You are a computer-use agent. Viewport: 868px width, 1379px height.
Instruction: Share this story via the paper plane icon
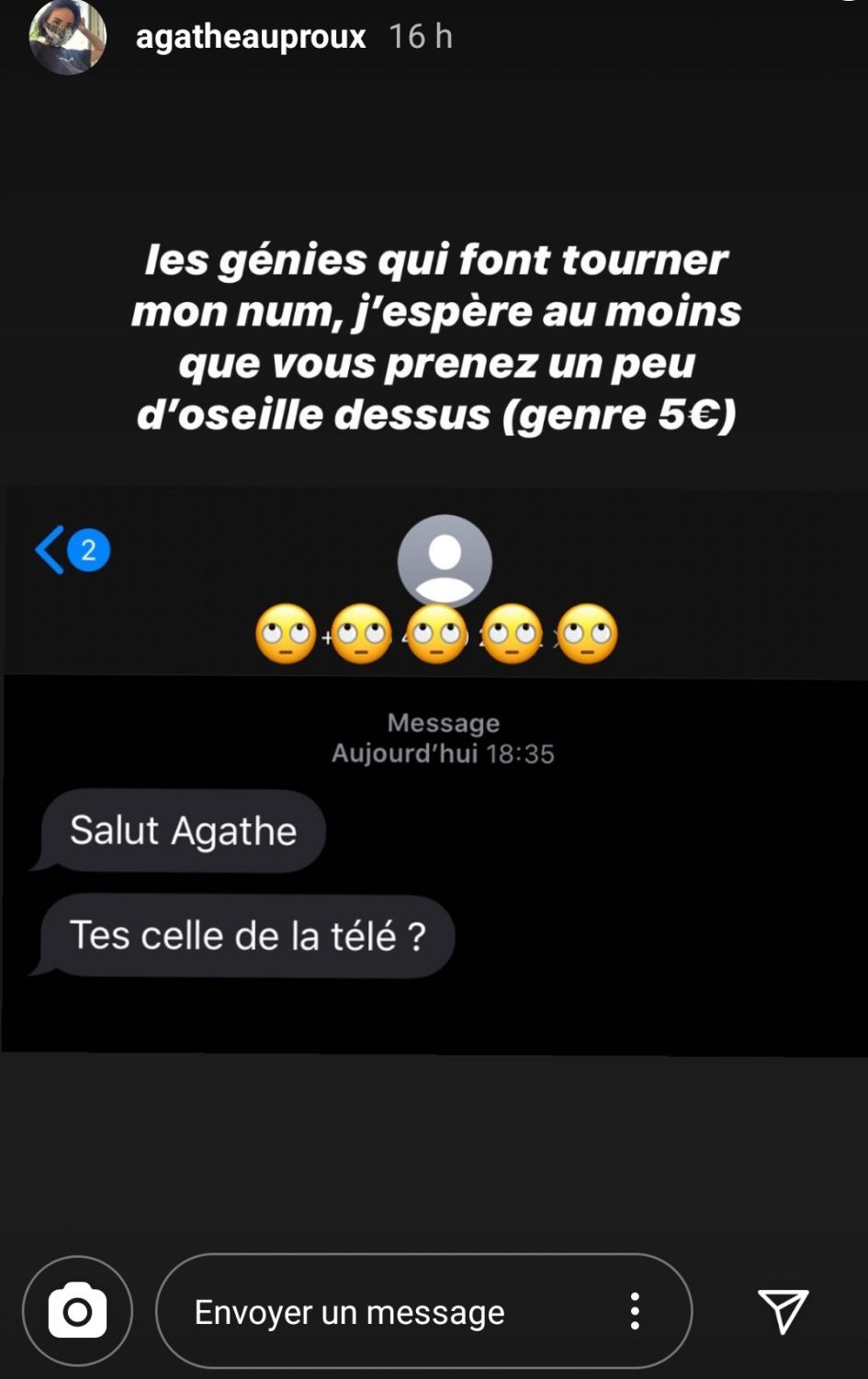pos(783,1311)
